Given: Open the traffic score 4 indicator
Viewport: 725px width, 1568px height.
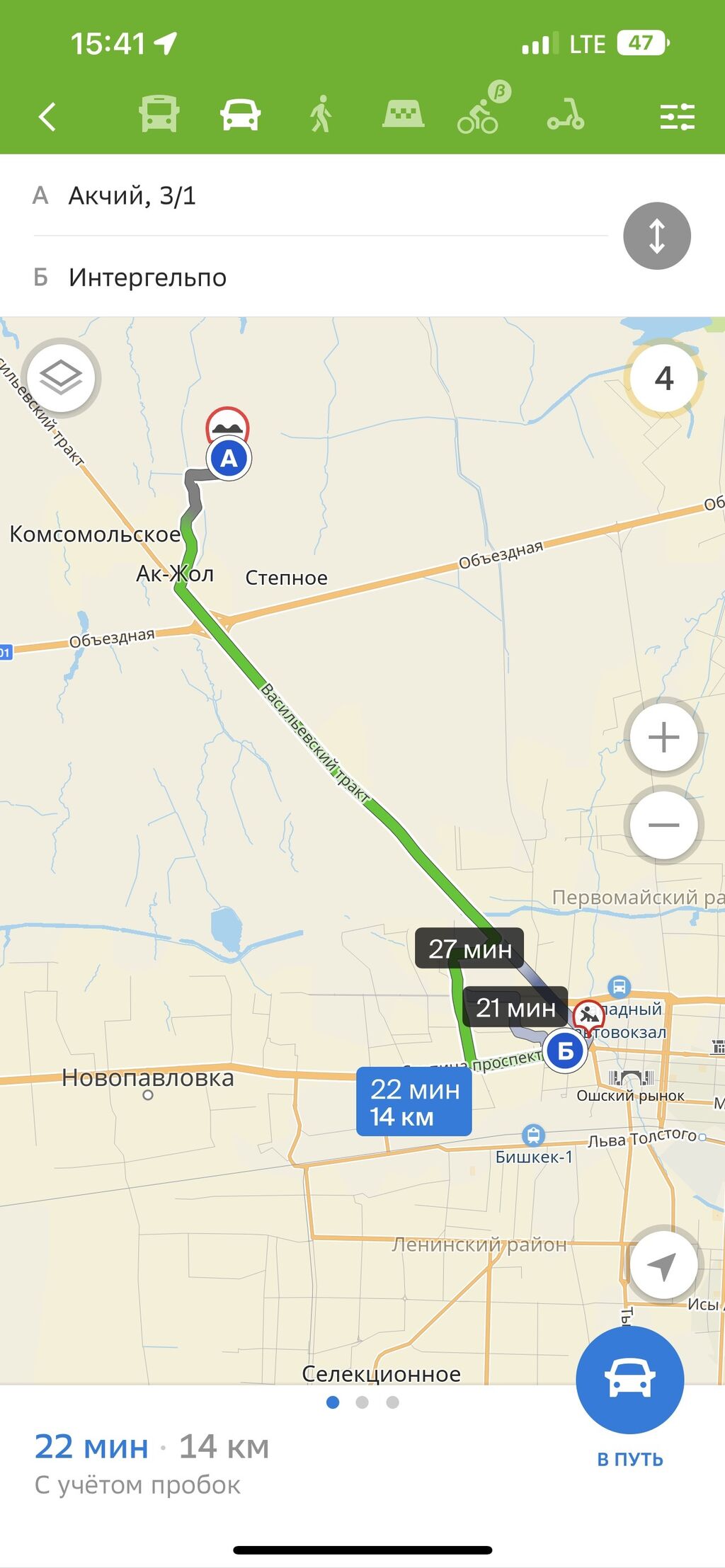Looking at the screenshot, I should pos(663,379).
